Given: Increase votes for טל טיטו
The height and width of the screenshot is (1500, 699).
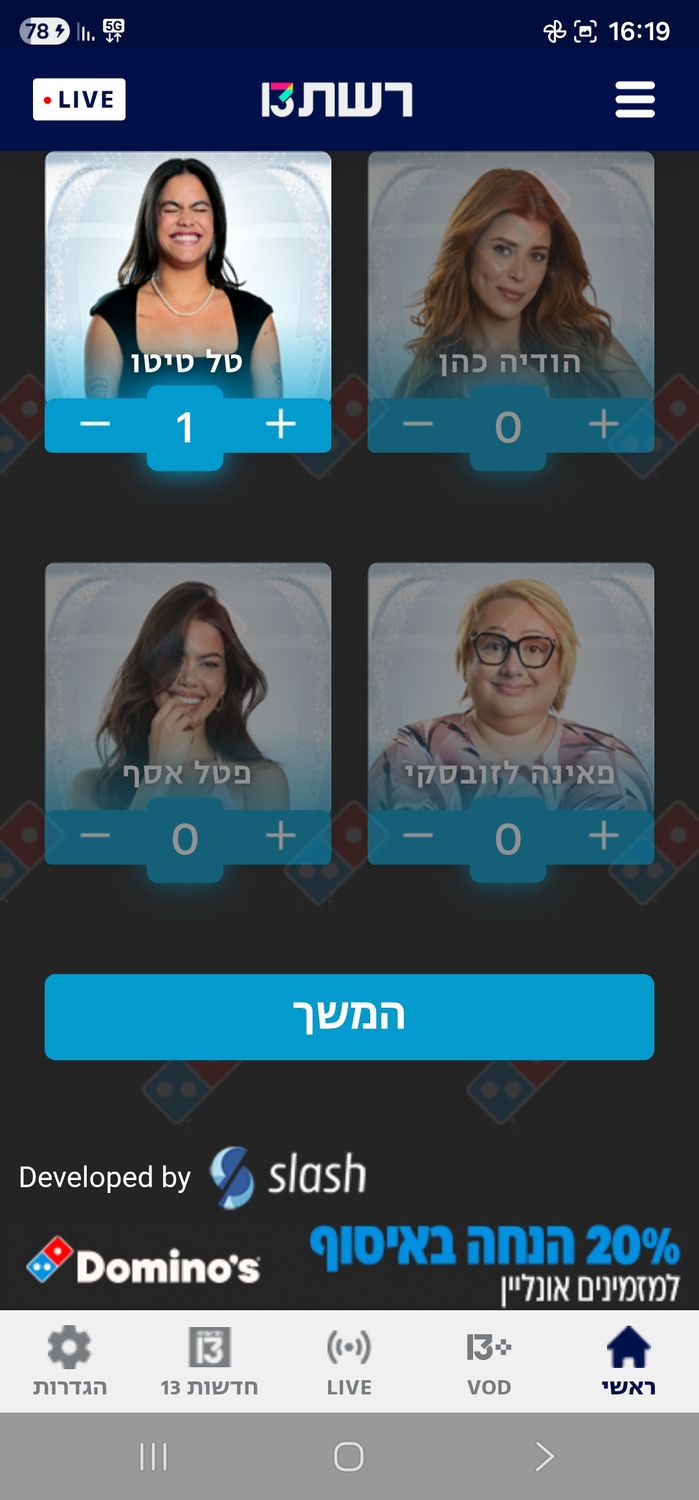Looking at the screenshot, I should pos(281,425).
